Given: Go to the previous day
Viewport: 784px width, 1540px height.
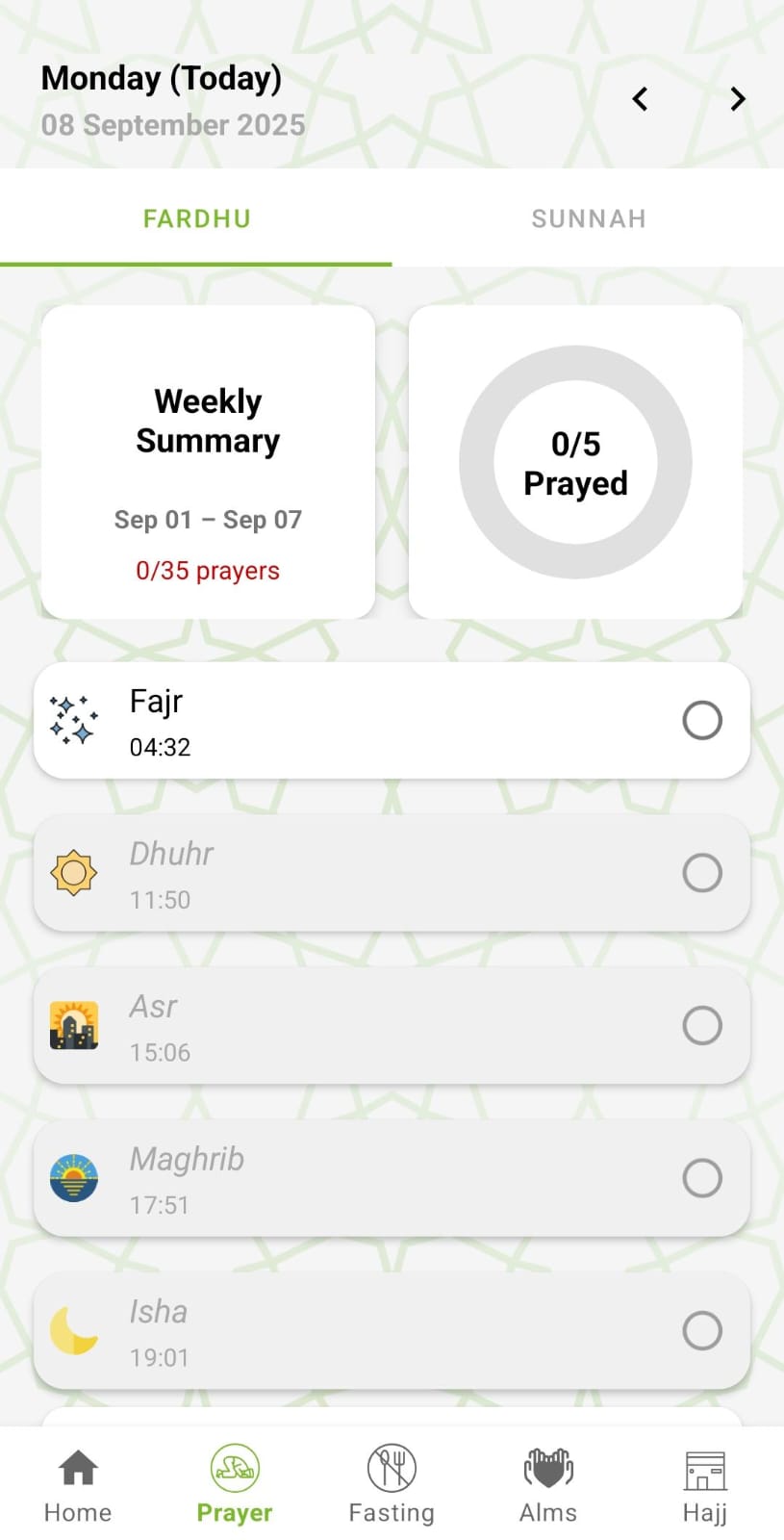Looking at the screenshot, I should (x=640, y=99).
